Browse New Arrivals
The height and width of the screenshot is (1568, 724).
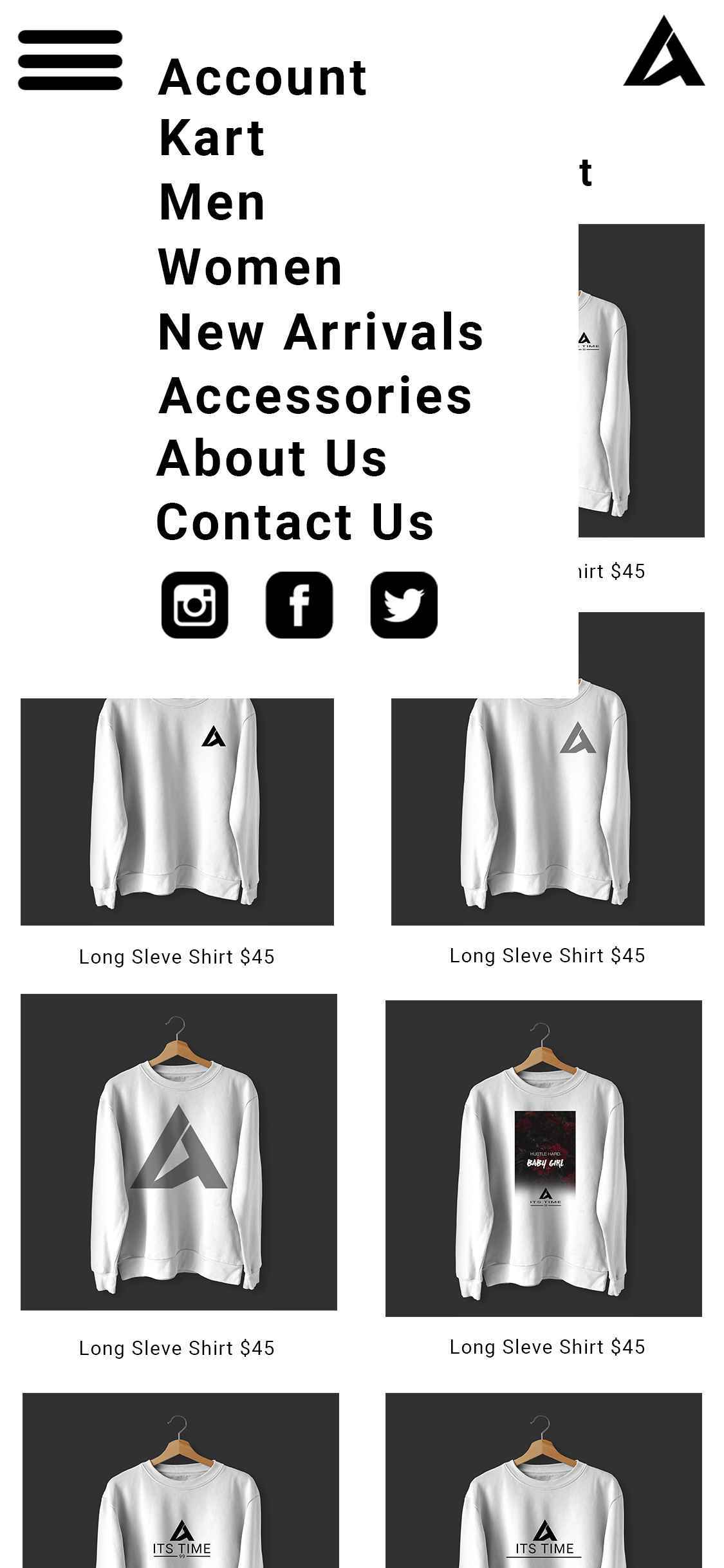pos(320,331)
